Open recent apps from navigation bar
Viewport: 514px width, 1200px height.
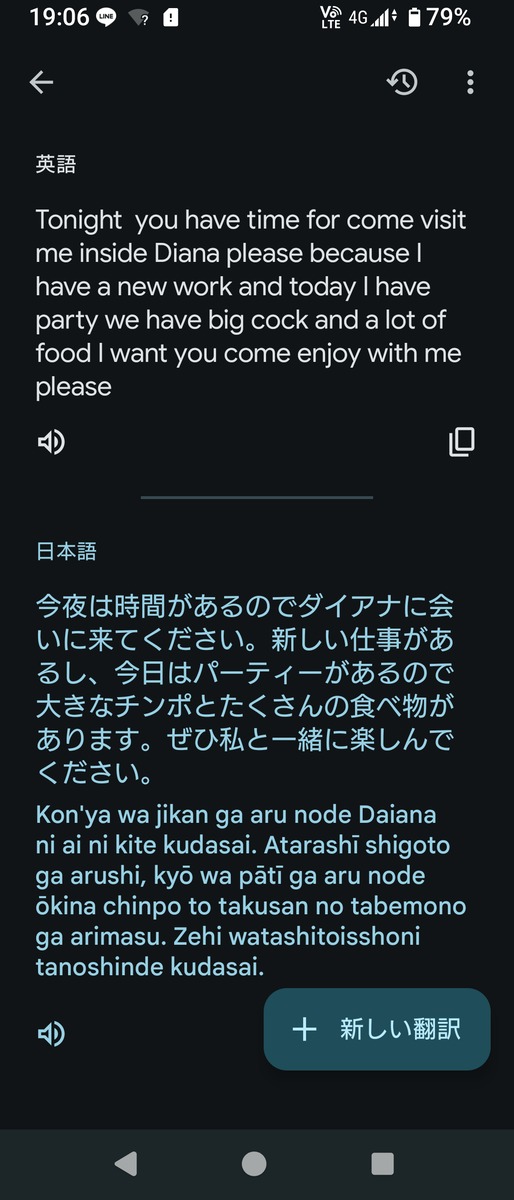coord(383,1163)
